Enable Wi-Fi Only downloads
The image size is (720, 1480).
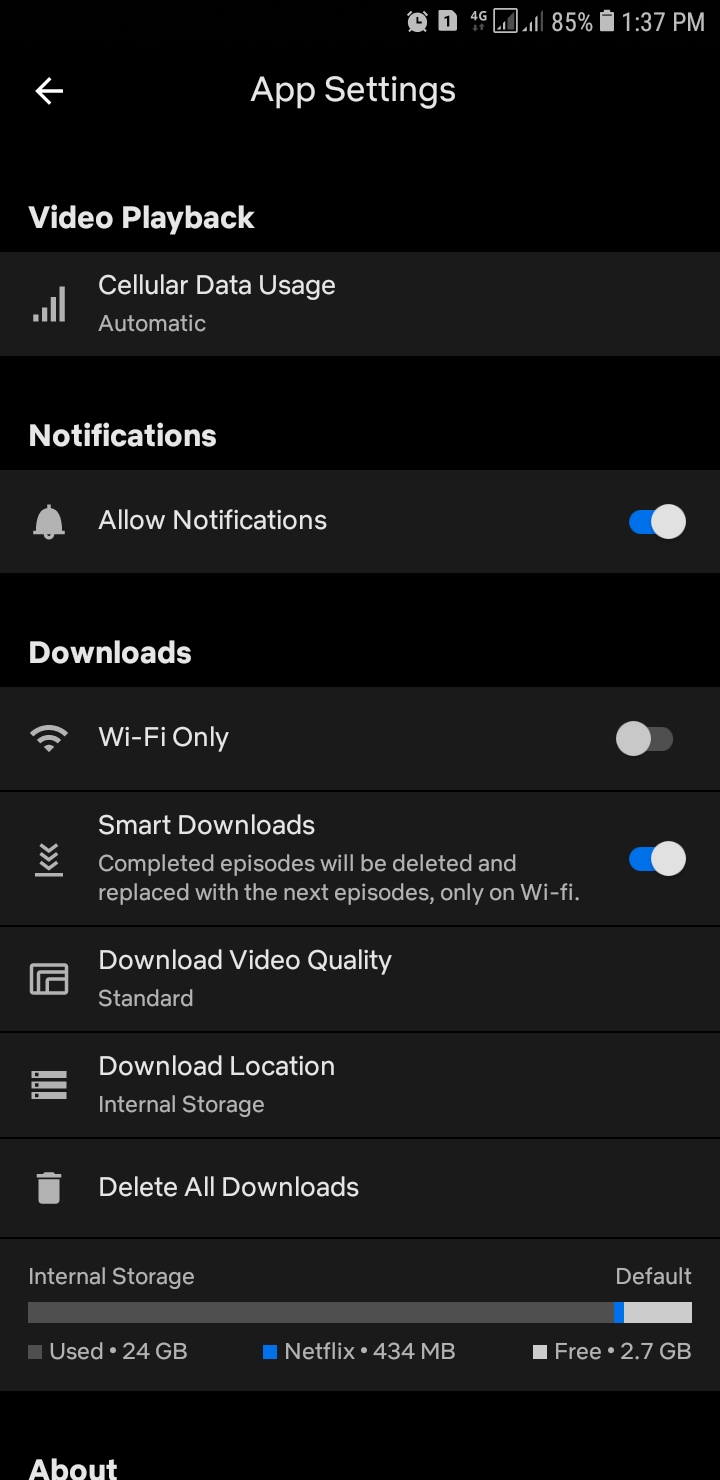point(645,739)
